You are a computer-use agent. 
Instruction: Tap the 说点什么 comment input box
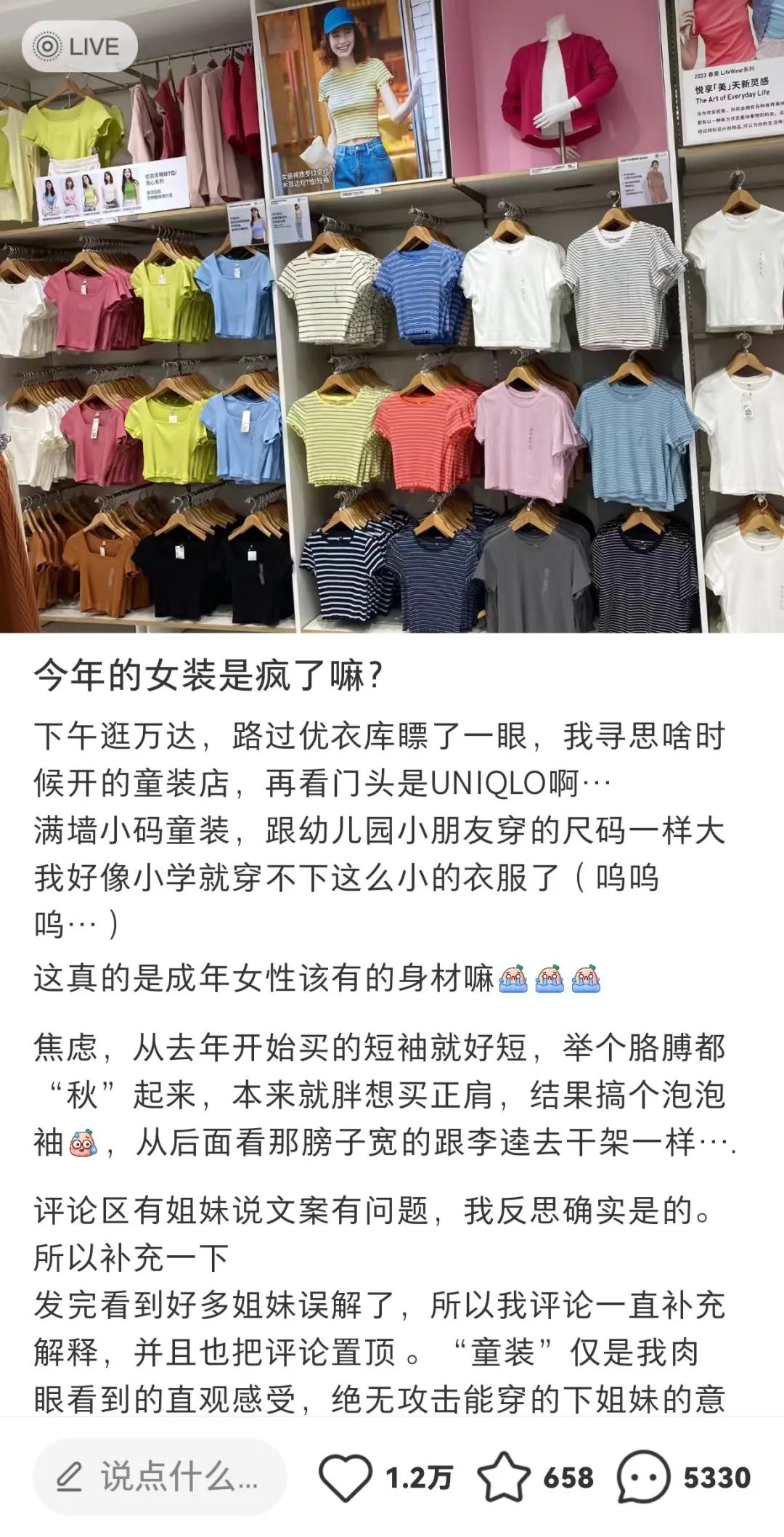point(160,1477)
